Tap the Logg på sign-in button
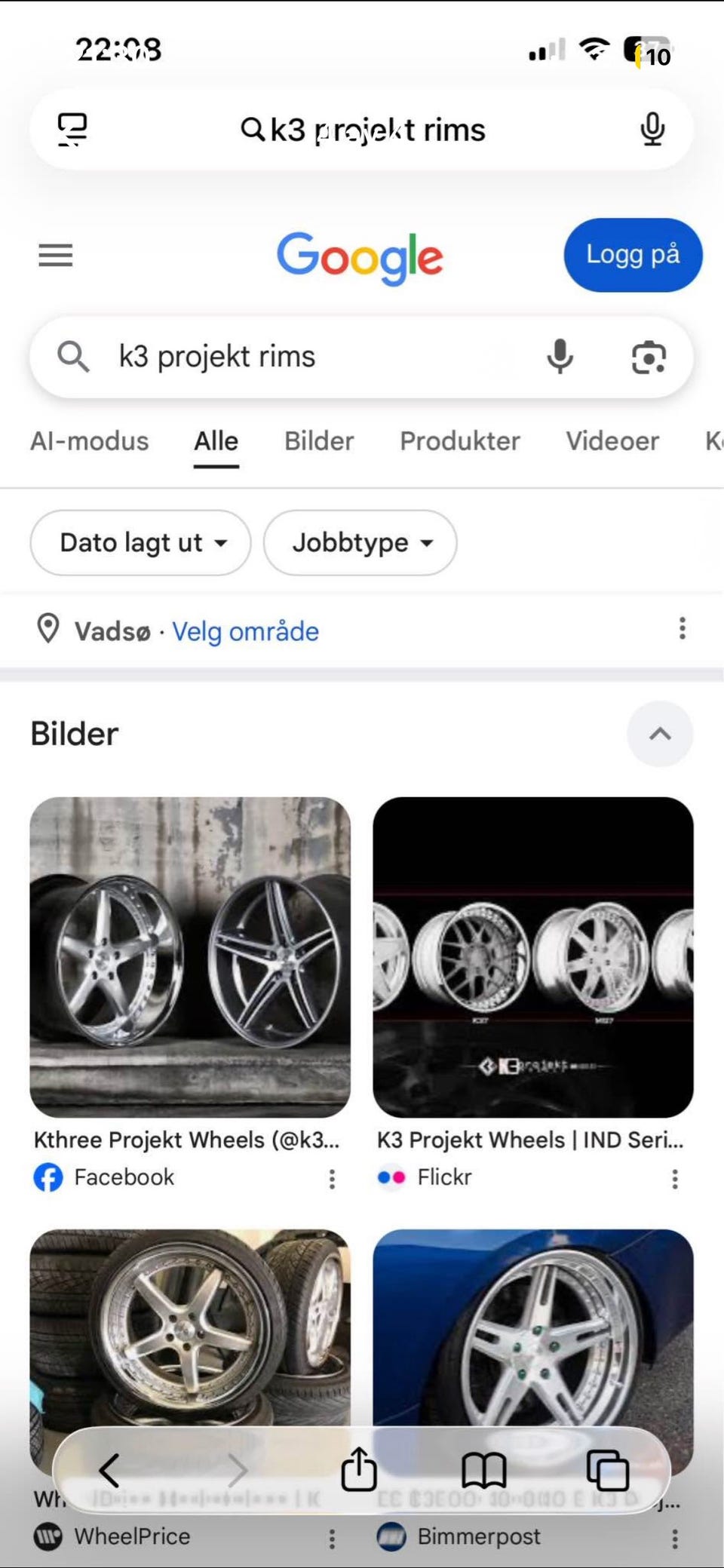724x1568 pixels. (x=633, y=255)
